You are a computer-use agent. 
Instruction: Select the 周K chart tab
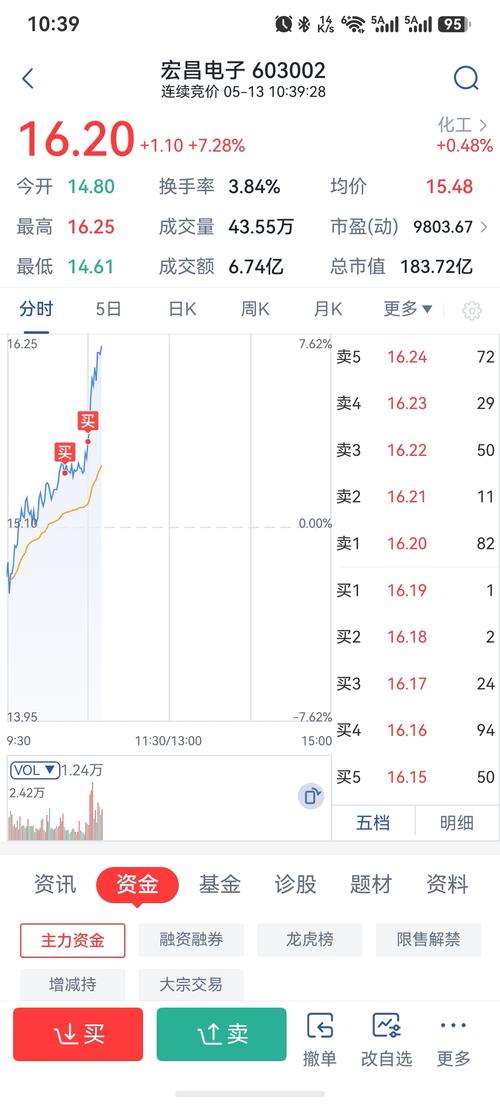tap(255, 309)
